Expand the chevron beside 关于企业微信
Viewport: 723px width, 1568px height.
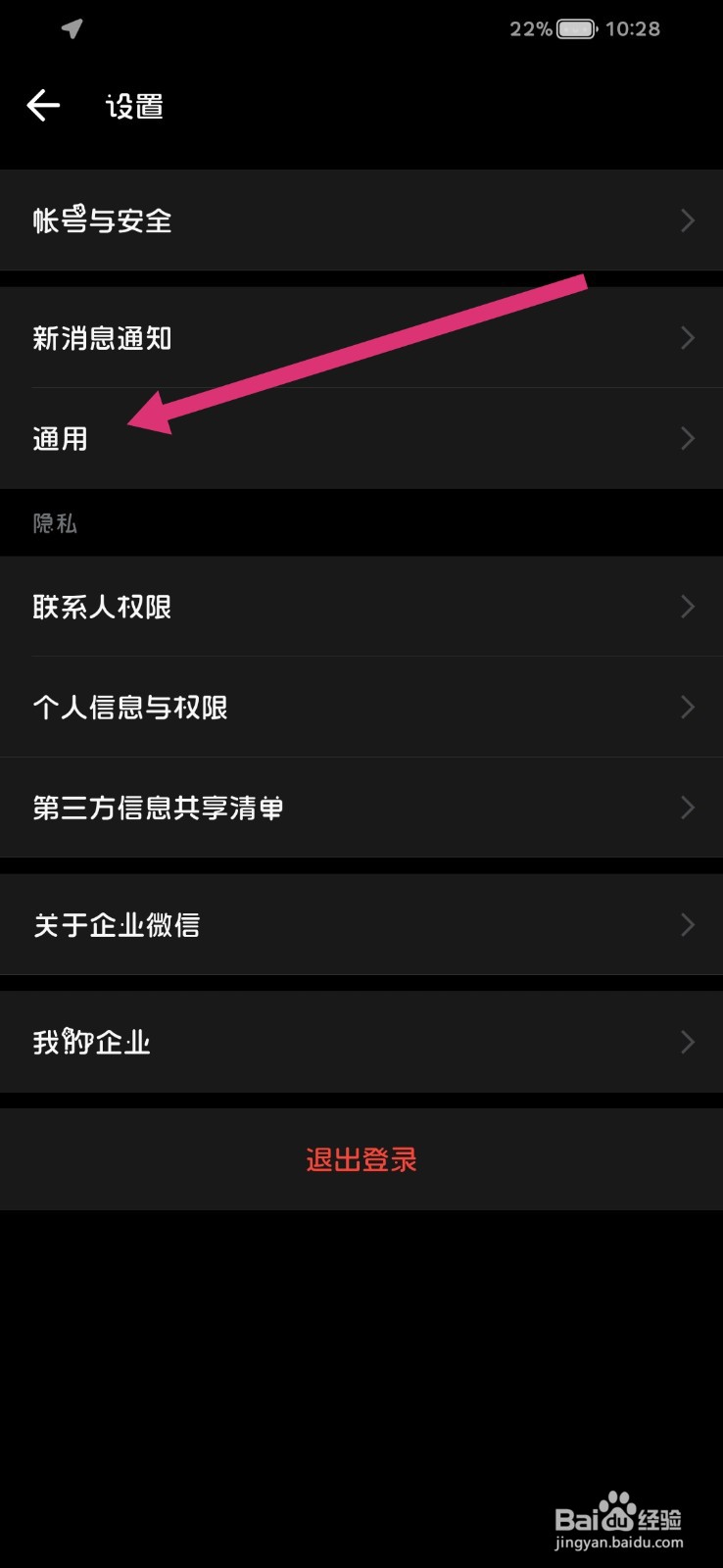[687, 924]
